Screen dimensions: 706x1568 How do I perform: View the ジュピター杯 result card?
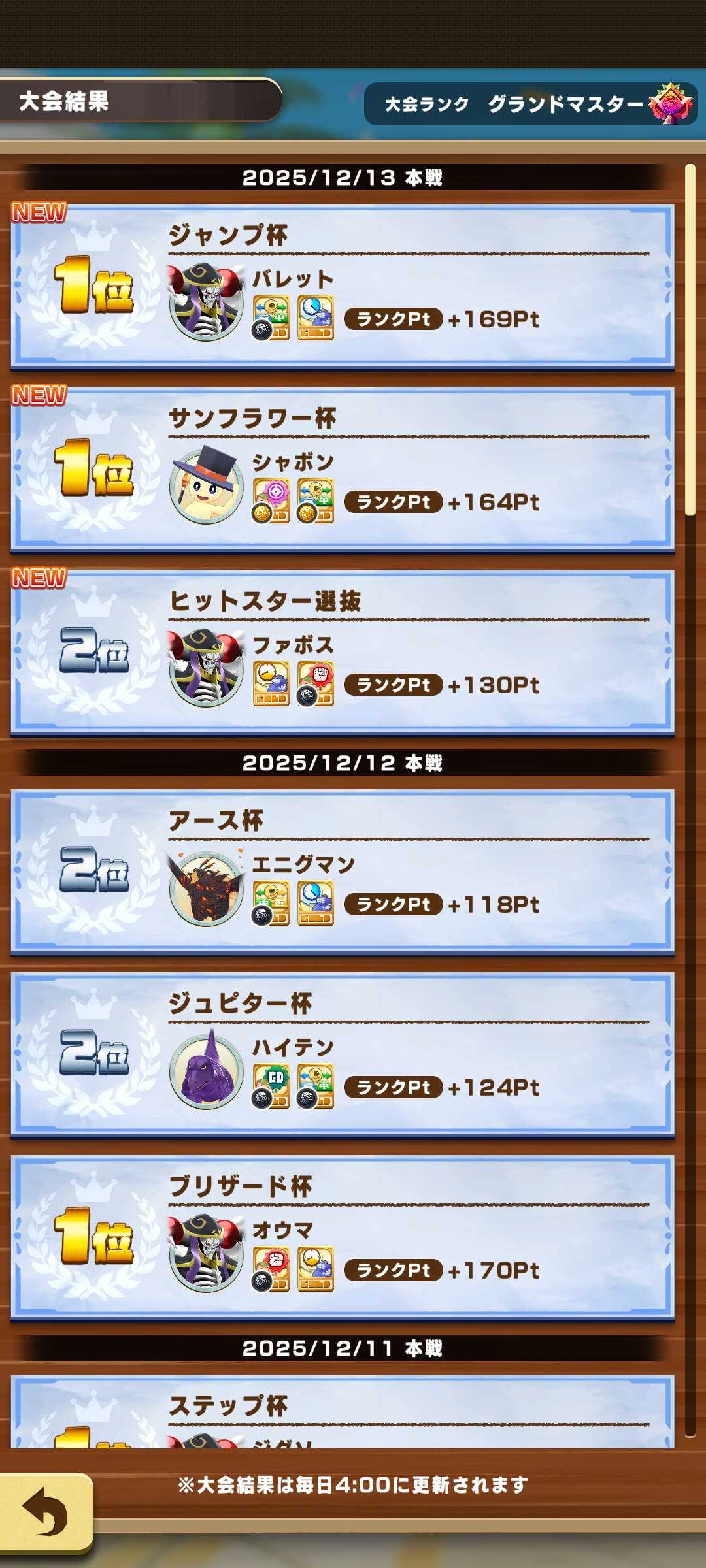343,1054
